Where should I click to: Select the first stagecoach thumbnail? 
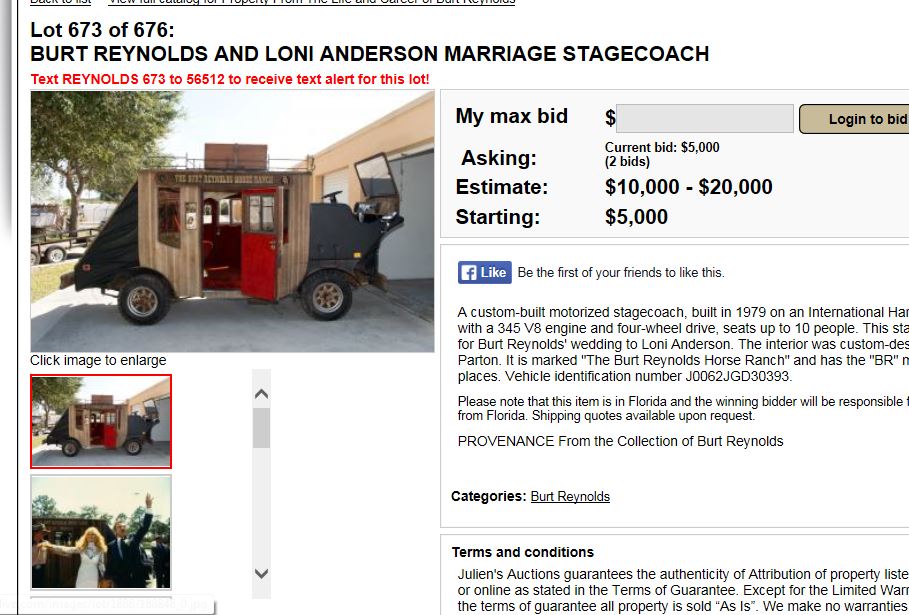point(101,421)
